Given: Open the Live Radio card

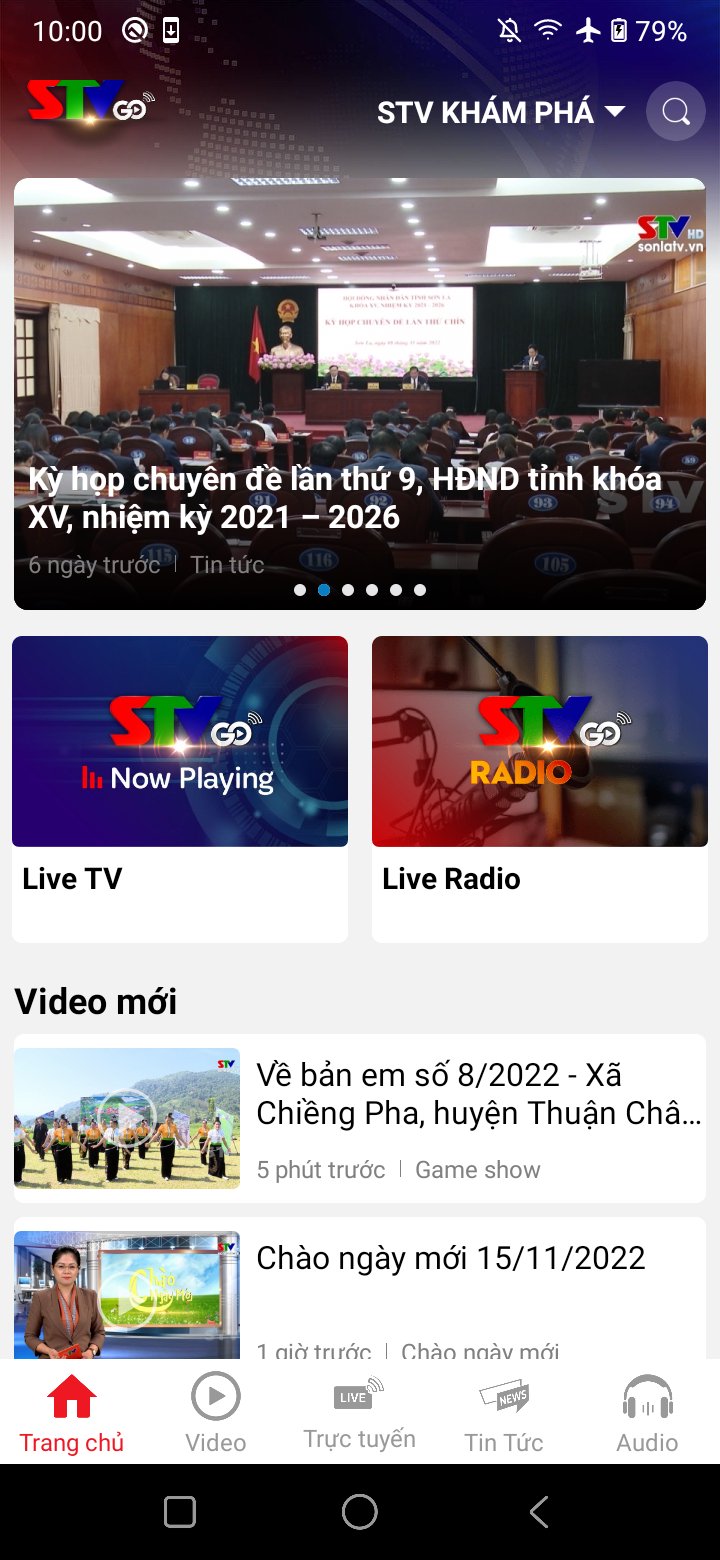Looking at the screenshot, I should 540,788.
